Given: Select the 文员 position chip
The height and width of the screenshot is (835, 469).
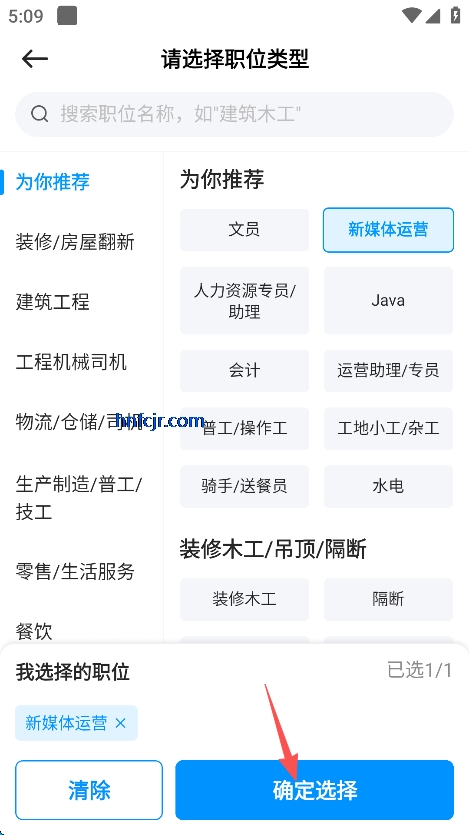Looking at the screenshot, I should [244, 230].
